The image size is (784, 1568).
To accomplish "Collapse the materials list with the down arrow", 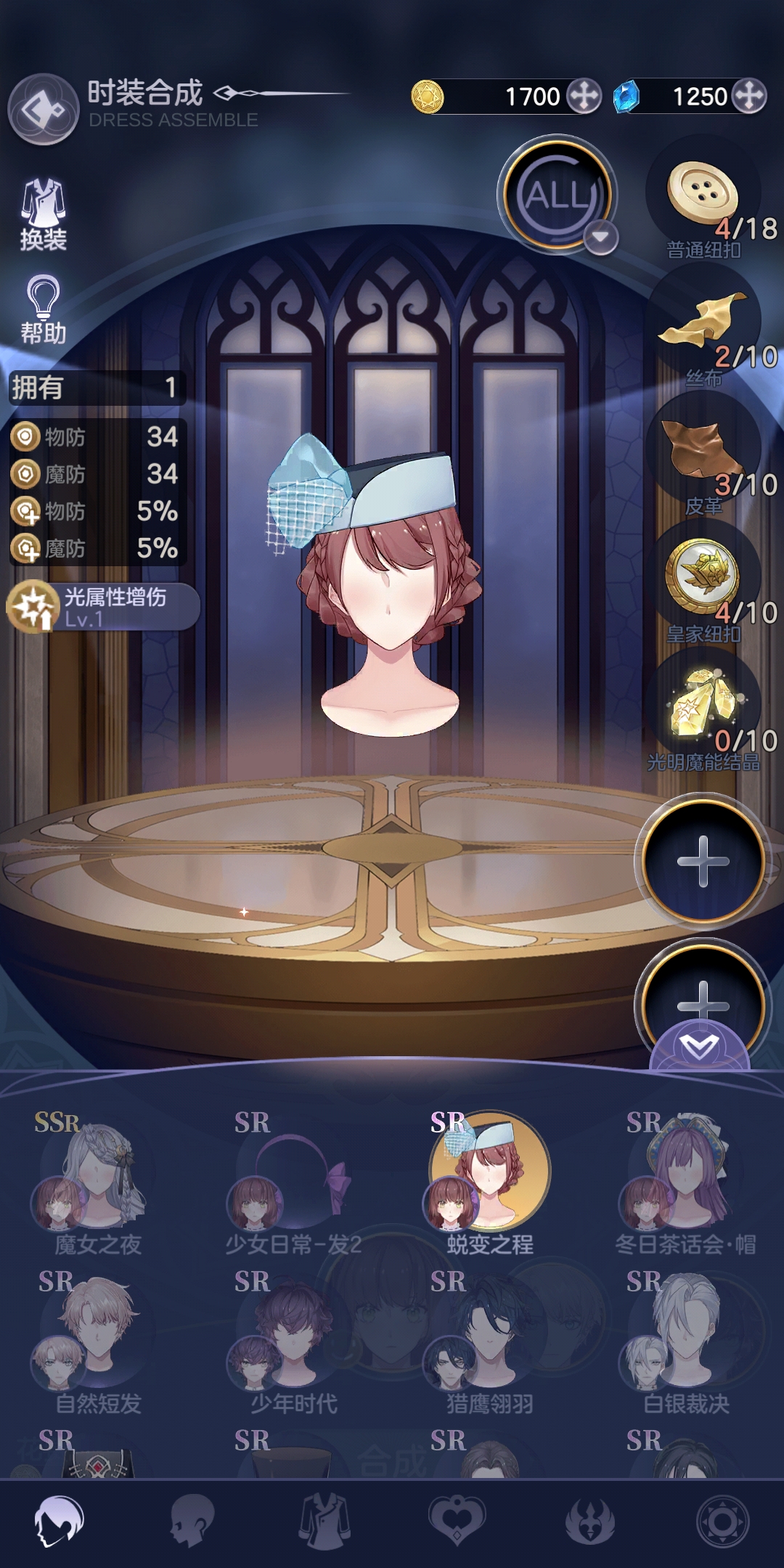I will (699, 1047).
